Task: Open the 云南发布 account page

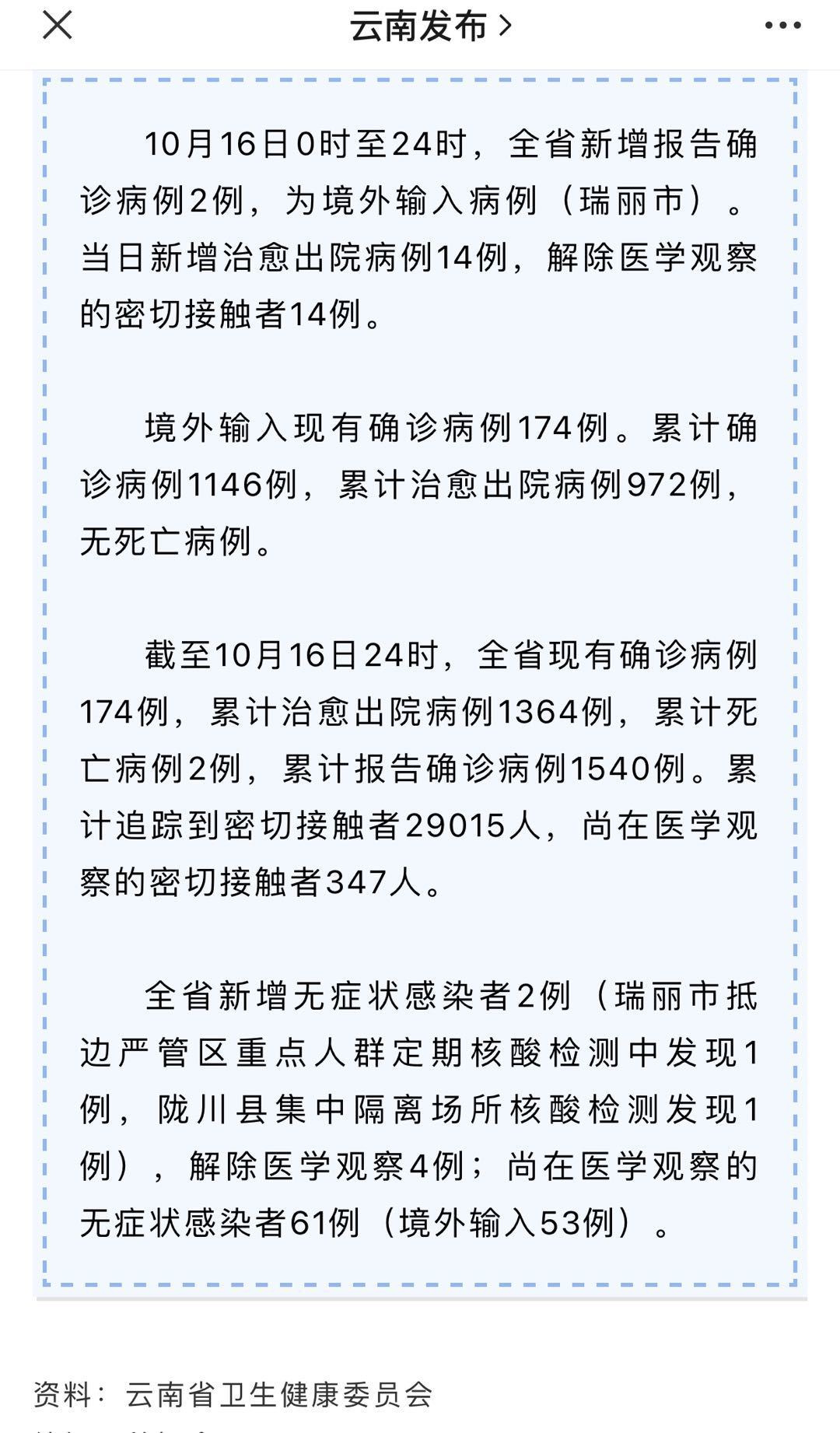Action: (x=431, y=27)
